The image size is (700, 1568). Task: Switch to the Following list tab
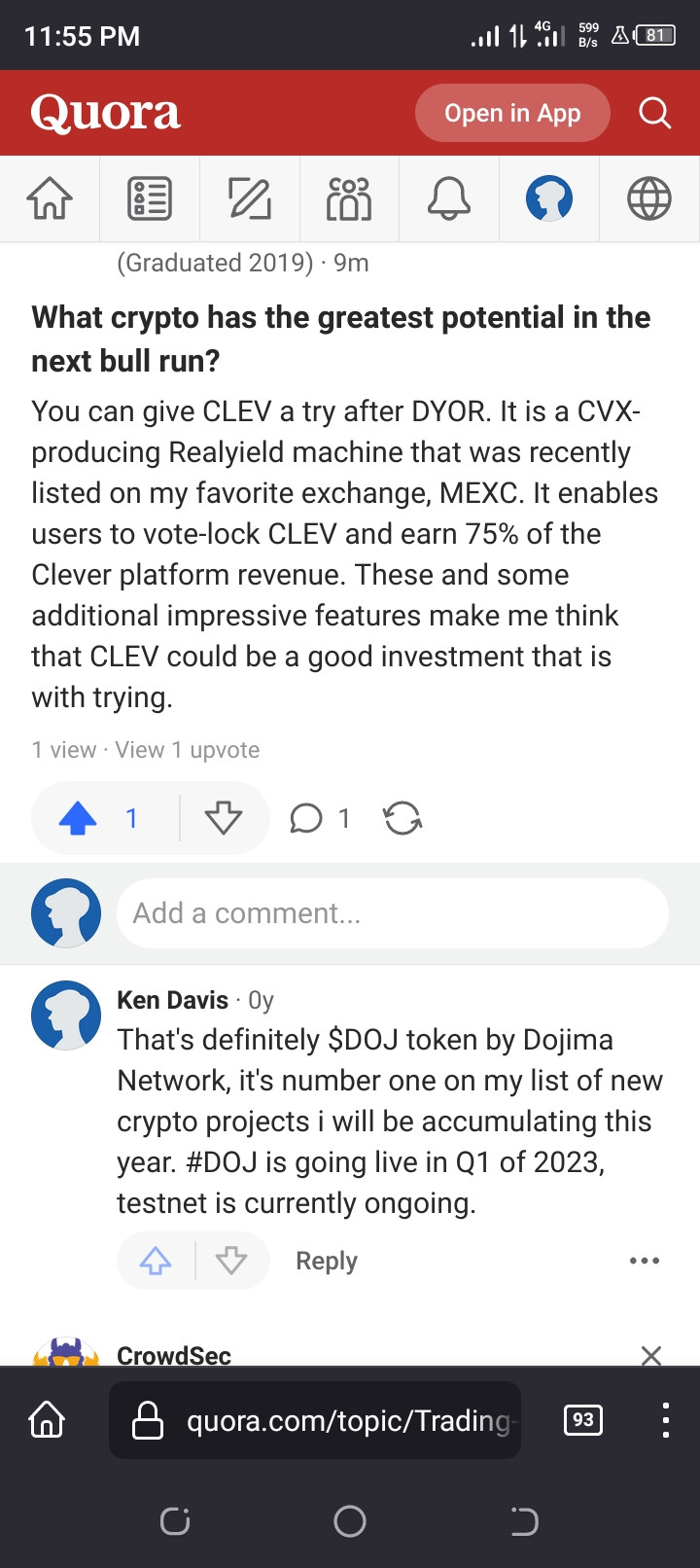(150, 199)
